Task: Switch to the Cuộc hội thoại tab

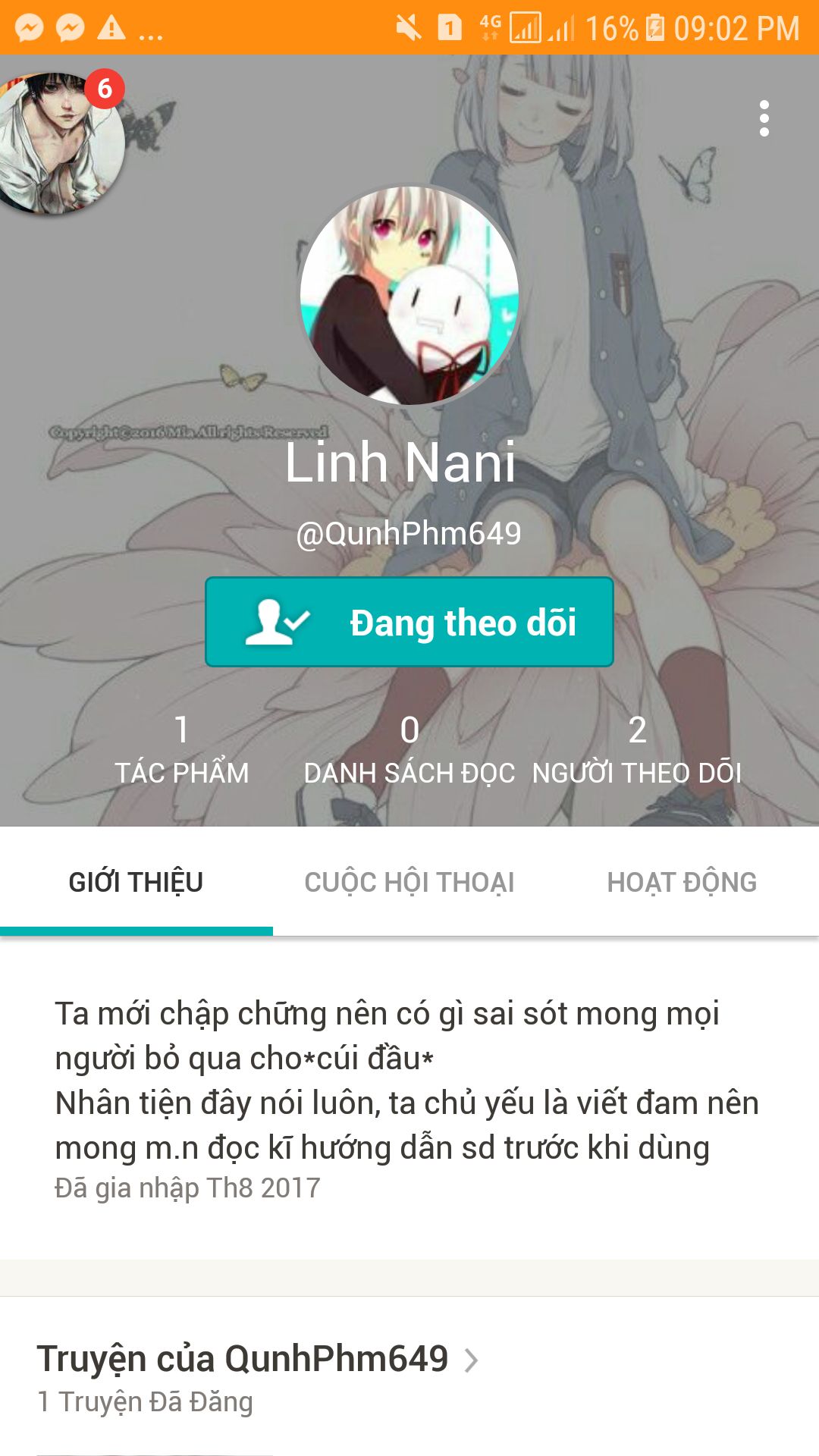Action: [409, 882]
